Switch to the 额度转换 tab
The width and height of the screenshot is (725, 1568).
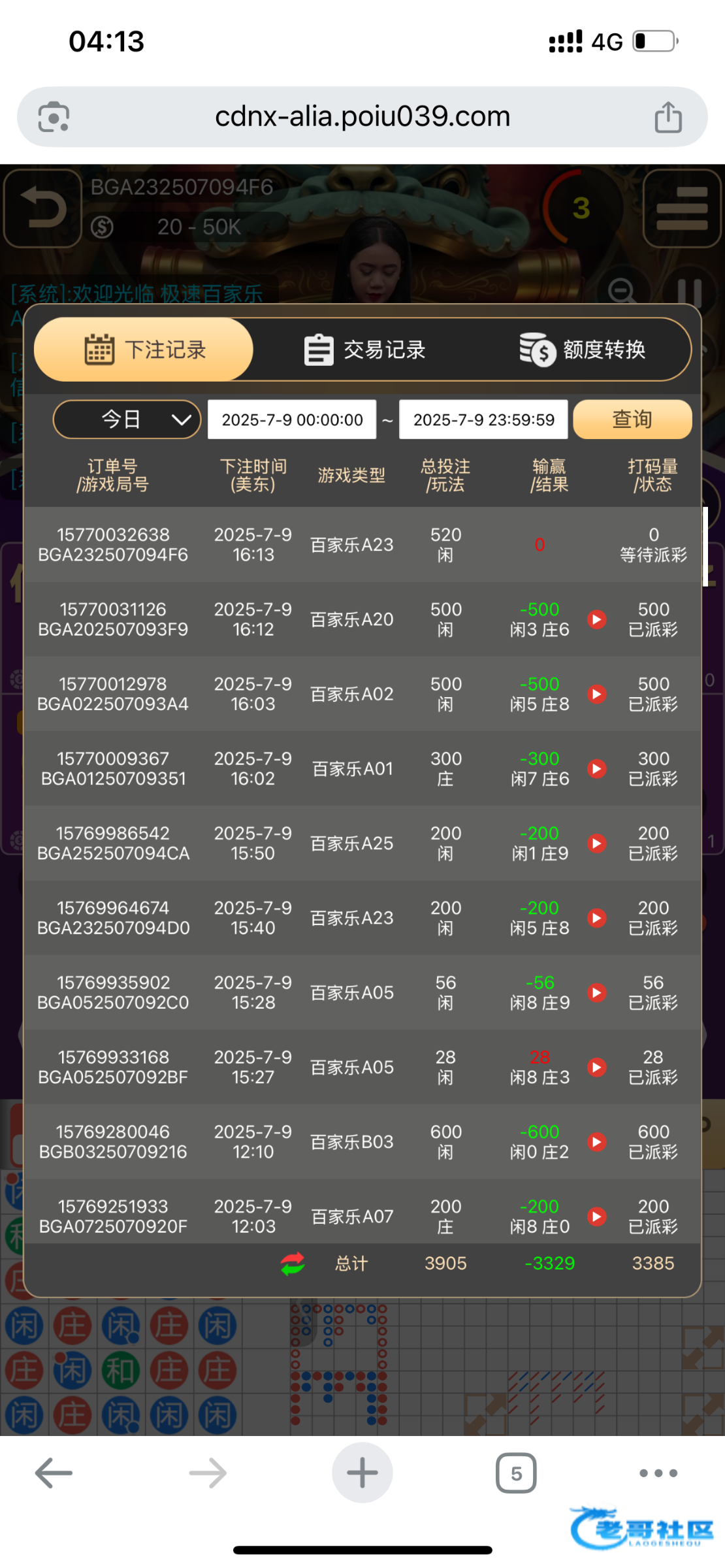point(583,350)
